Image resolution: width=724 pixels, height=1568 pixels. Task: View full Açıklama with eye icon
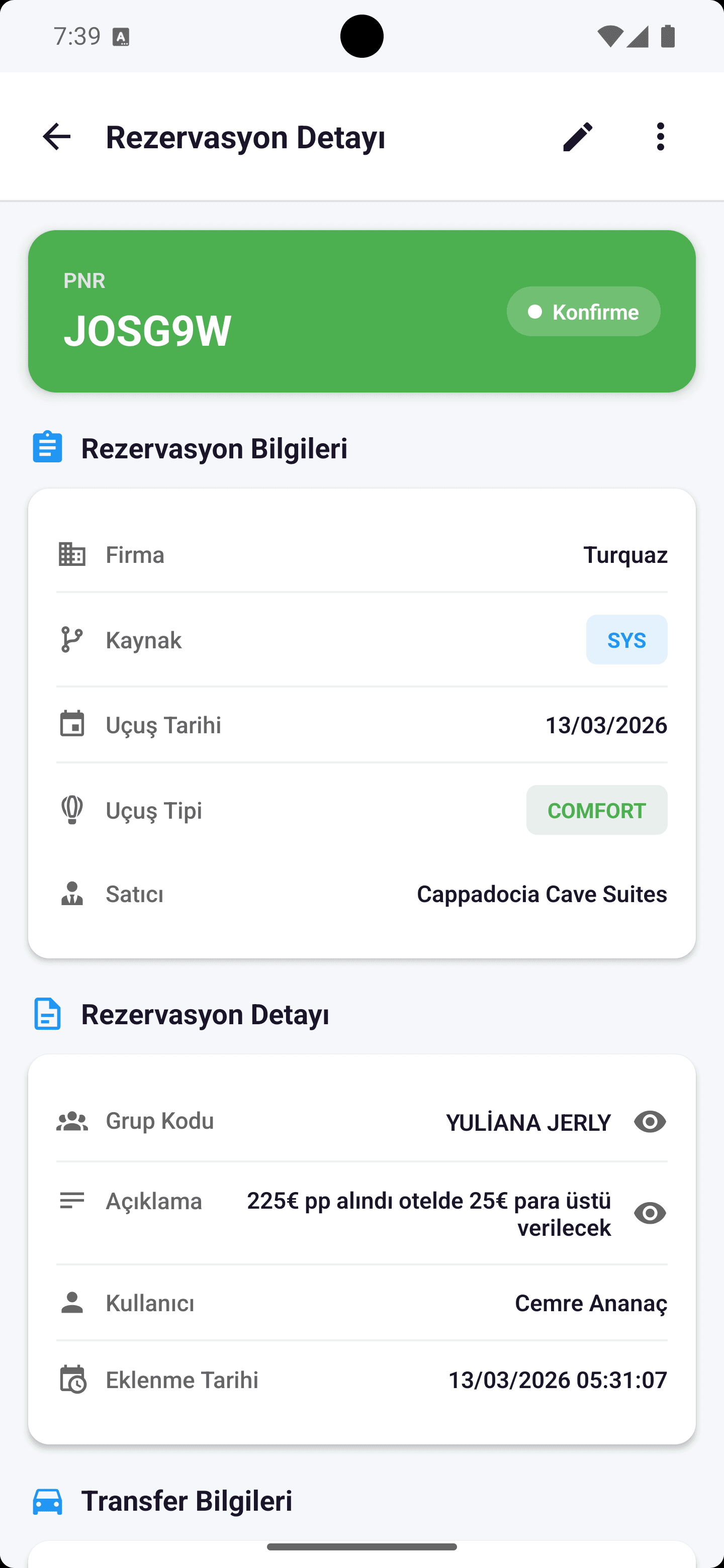(650, 1213)
